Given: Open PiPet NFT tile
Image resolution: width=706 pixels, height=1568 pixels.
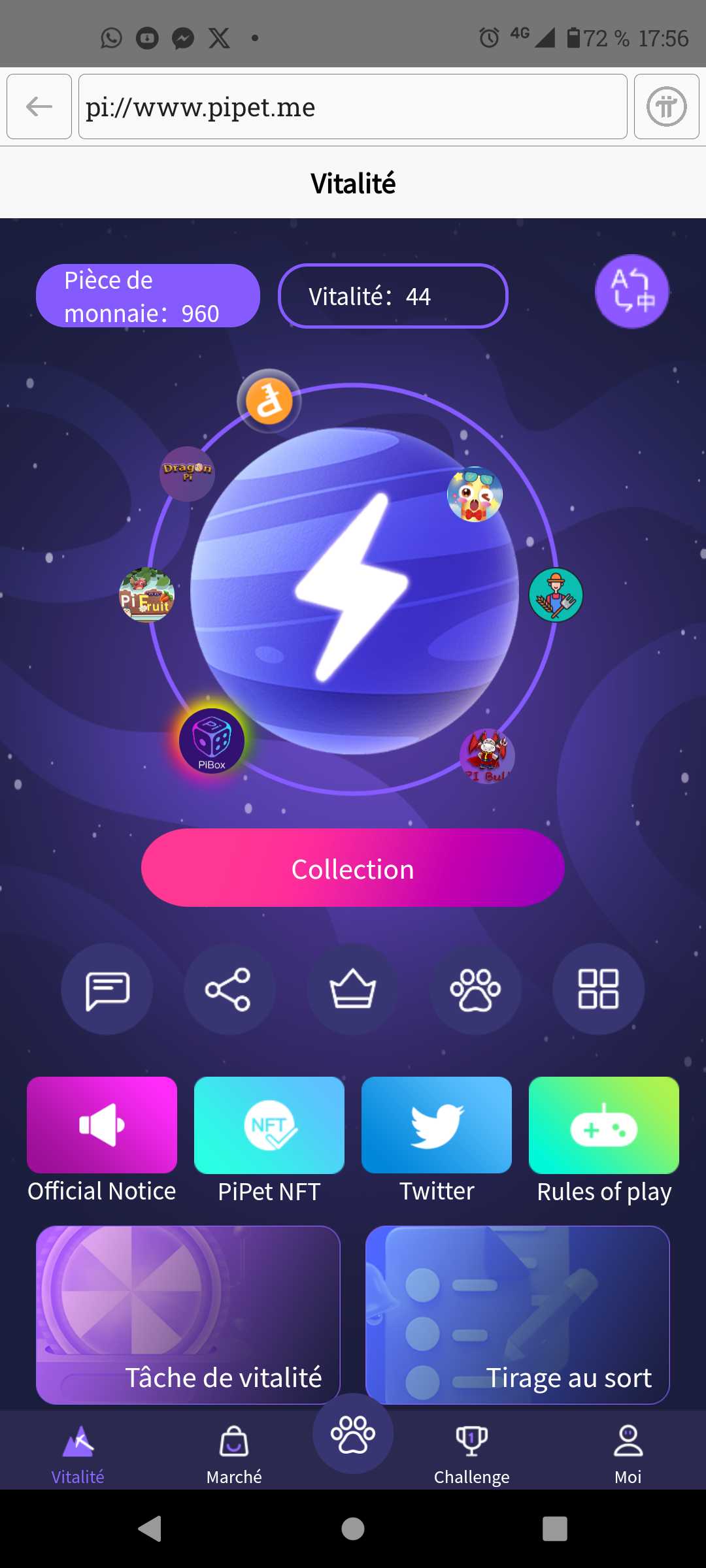Looking at the screenshot, I should coord(269,1126).
